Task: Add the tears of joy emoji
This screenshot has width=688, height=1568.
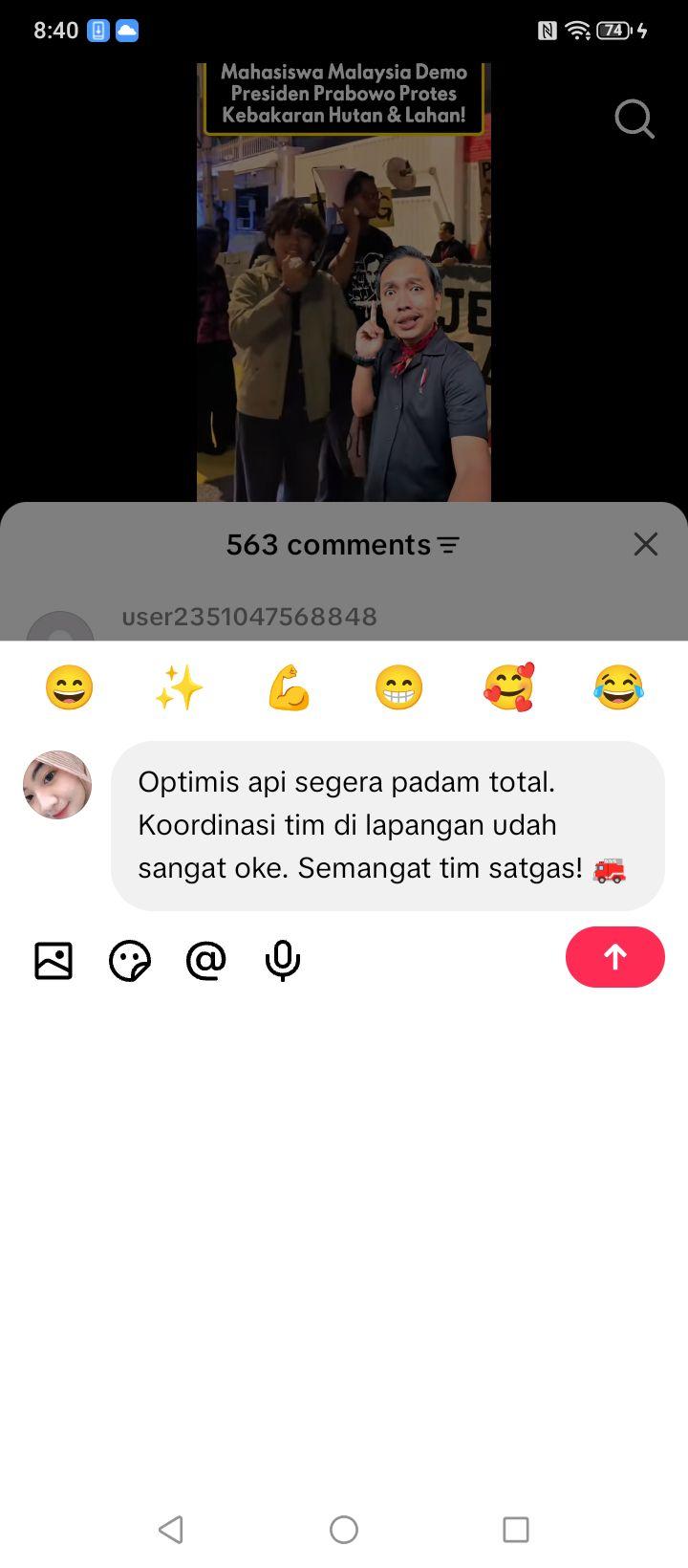Action: tap(618, 687)
